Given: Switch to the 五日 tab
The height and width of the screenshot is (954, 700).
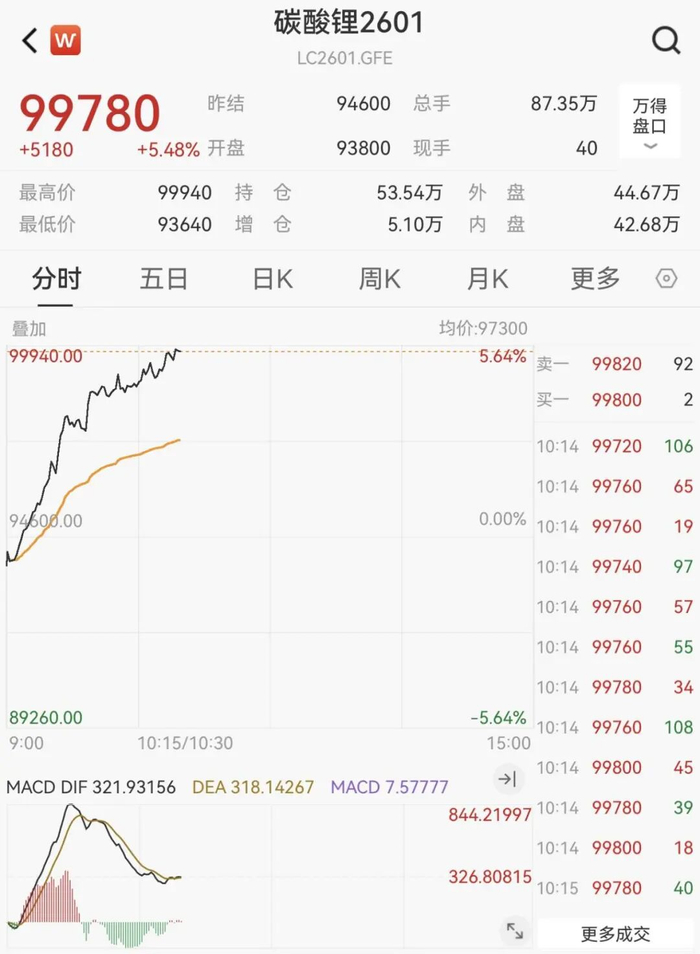Looking at the screenshot, I should (164, 279).
